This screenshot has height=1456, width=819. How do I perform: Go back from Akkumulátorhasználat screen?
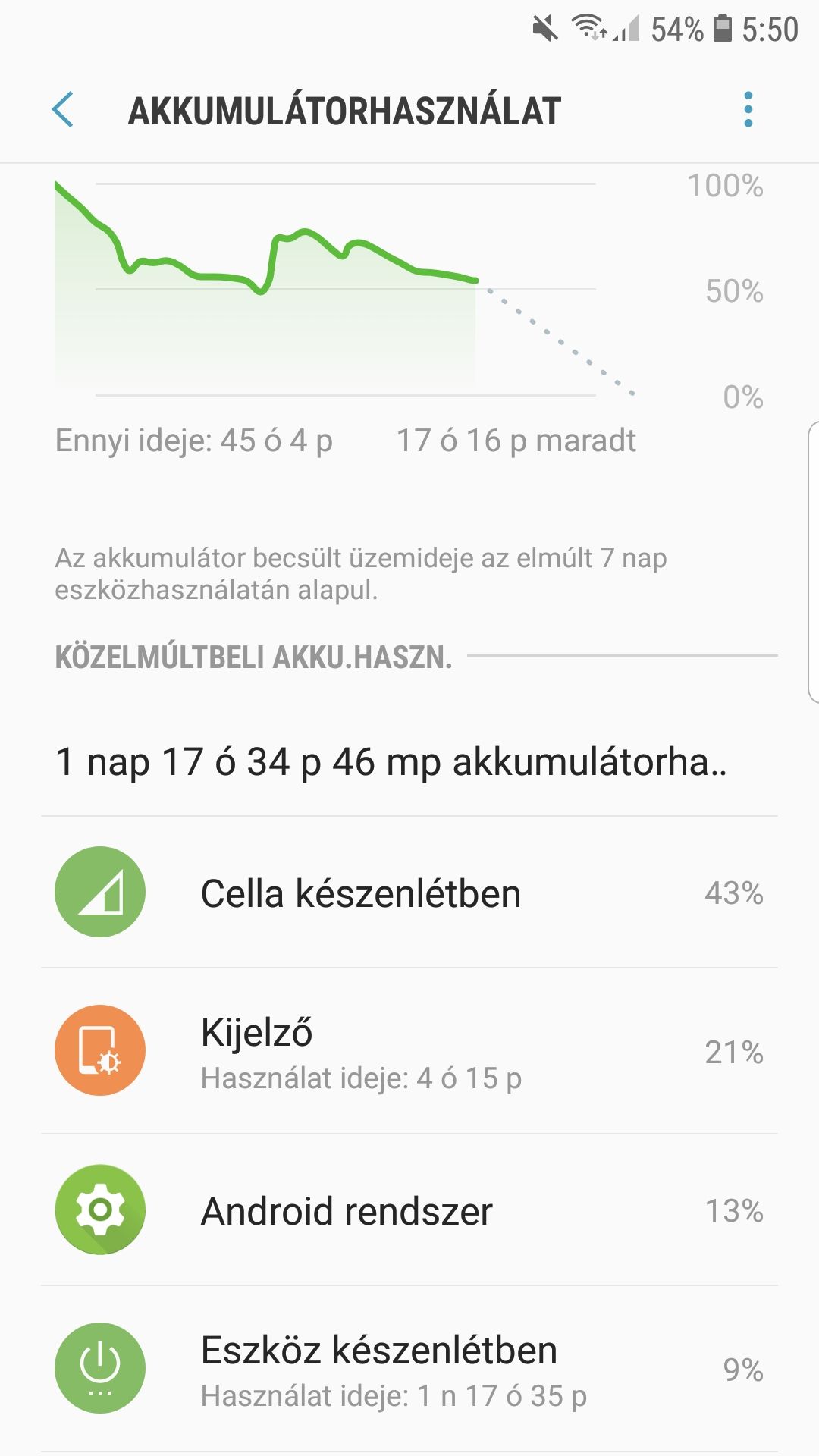[62, 110]
